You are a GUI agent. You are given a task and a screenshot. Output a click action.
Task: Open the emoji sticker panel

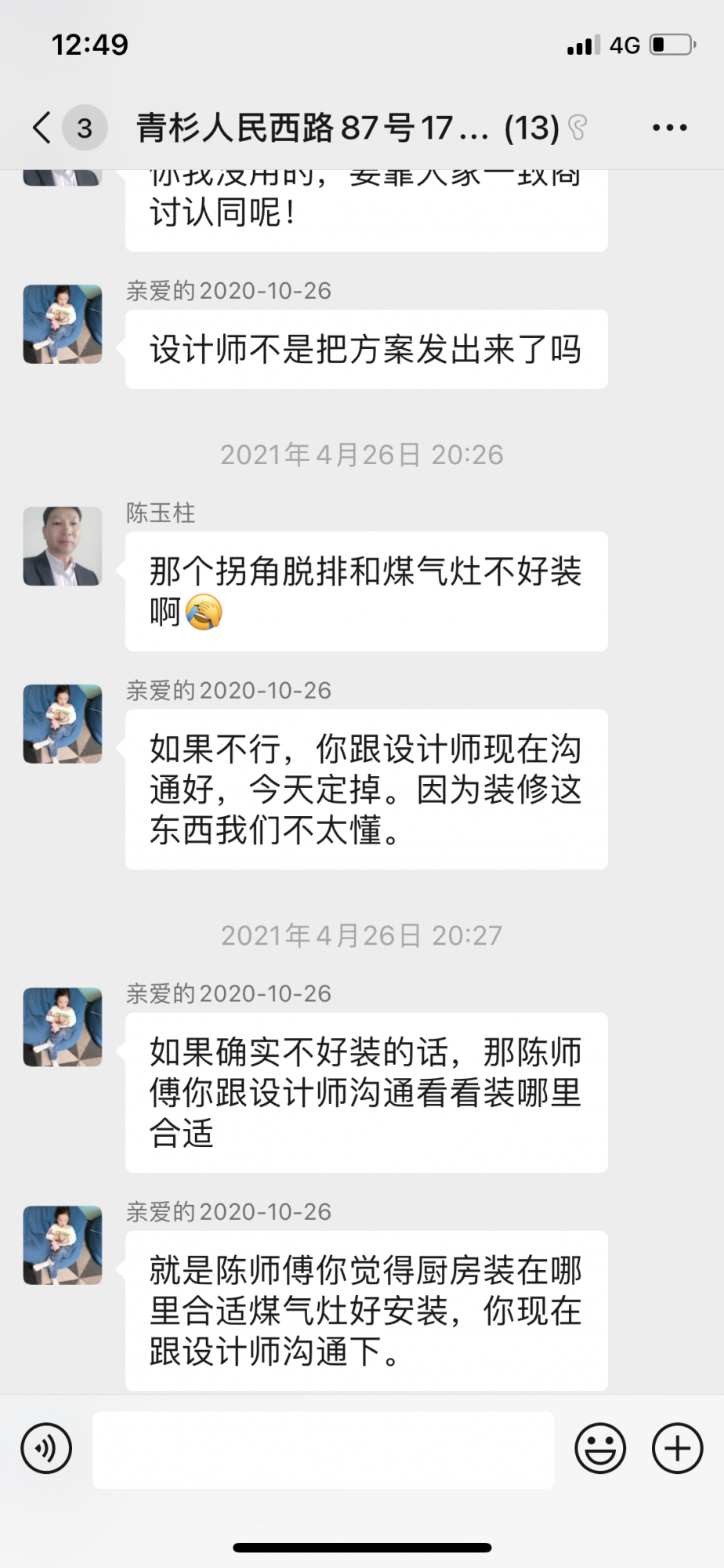600,1448
